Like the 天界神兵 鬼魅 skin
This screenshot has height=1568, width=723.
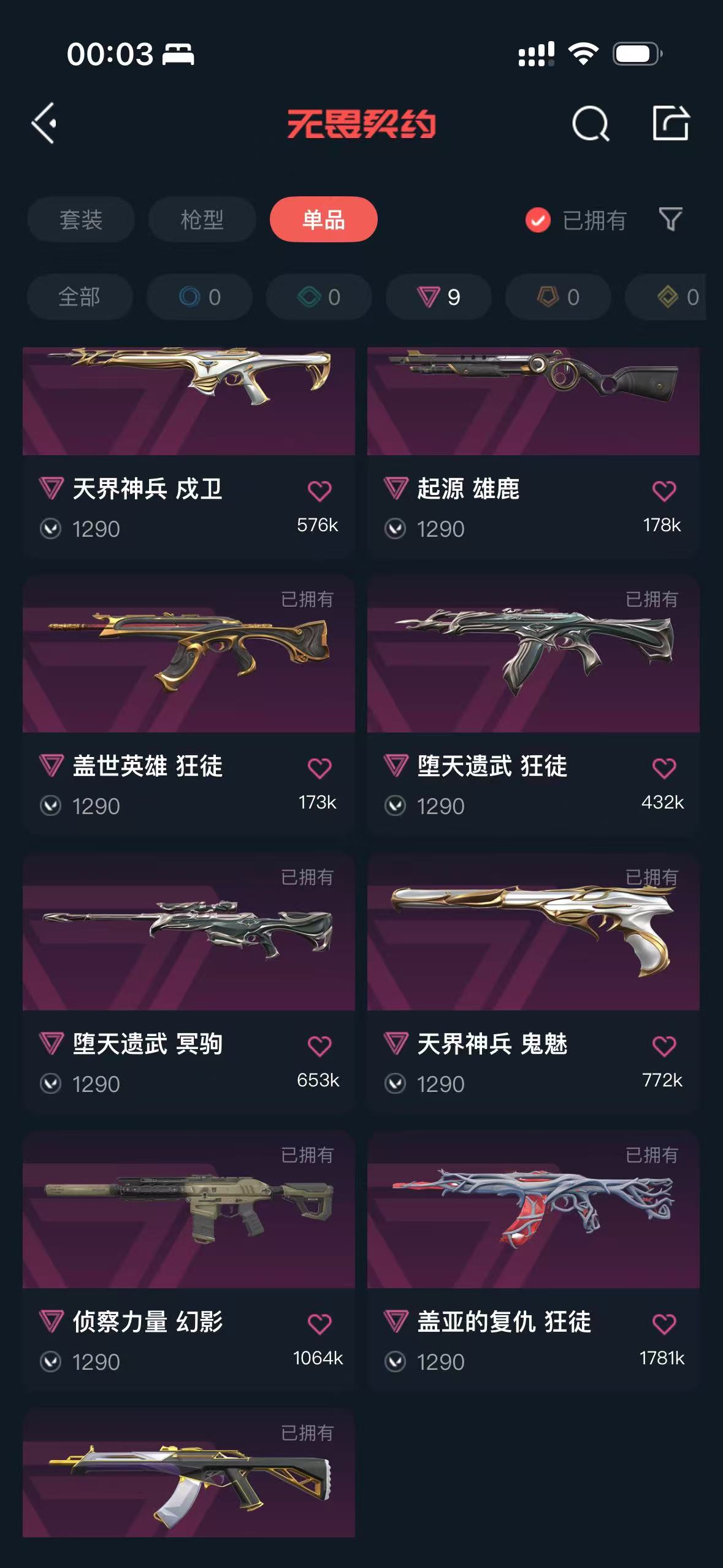(x=664, y=1046)
